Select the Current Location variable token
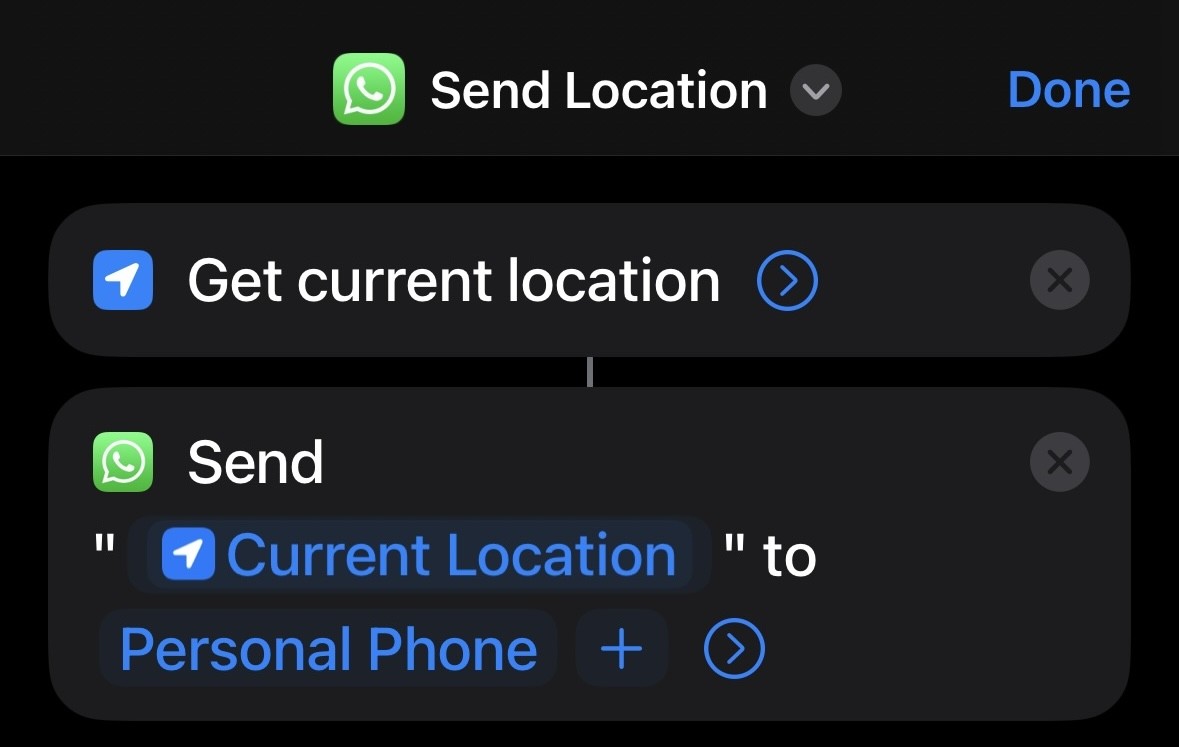Viewport: 1179px width, 747px height. (420, 555)
